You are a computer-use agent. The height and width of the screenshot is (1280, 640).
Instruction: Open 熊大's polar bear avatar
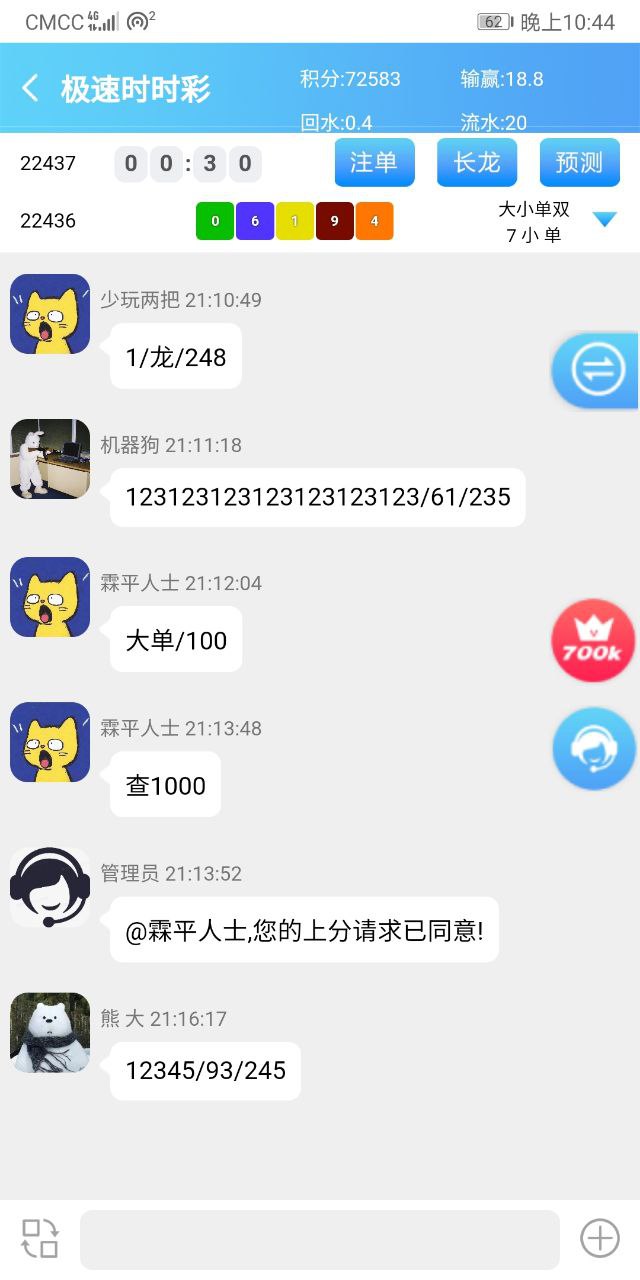[50, 1032]
